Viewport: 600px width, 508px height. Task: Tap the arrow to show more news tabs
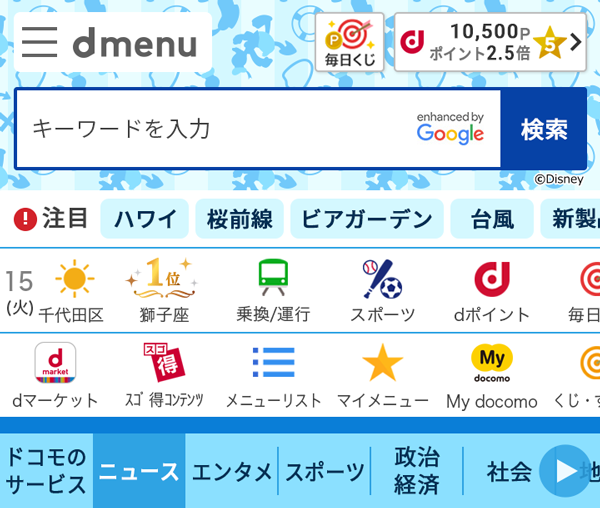pyautogui.click(x=565, y=470)
